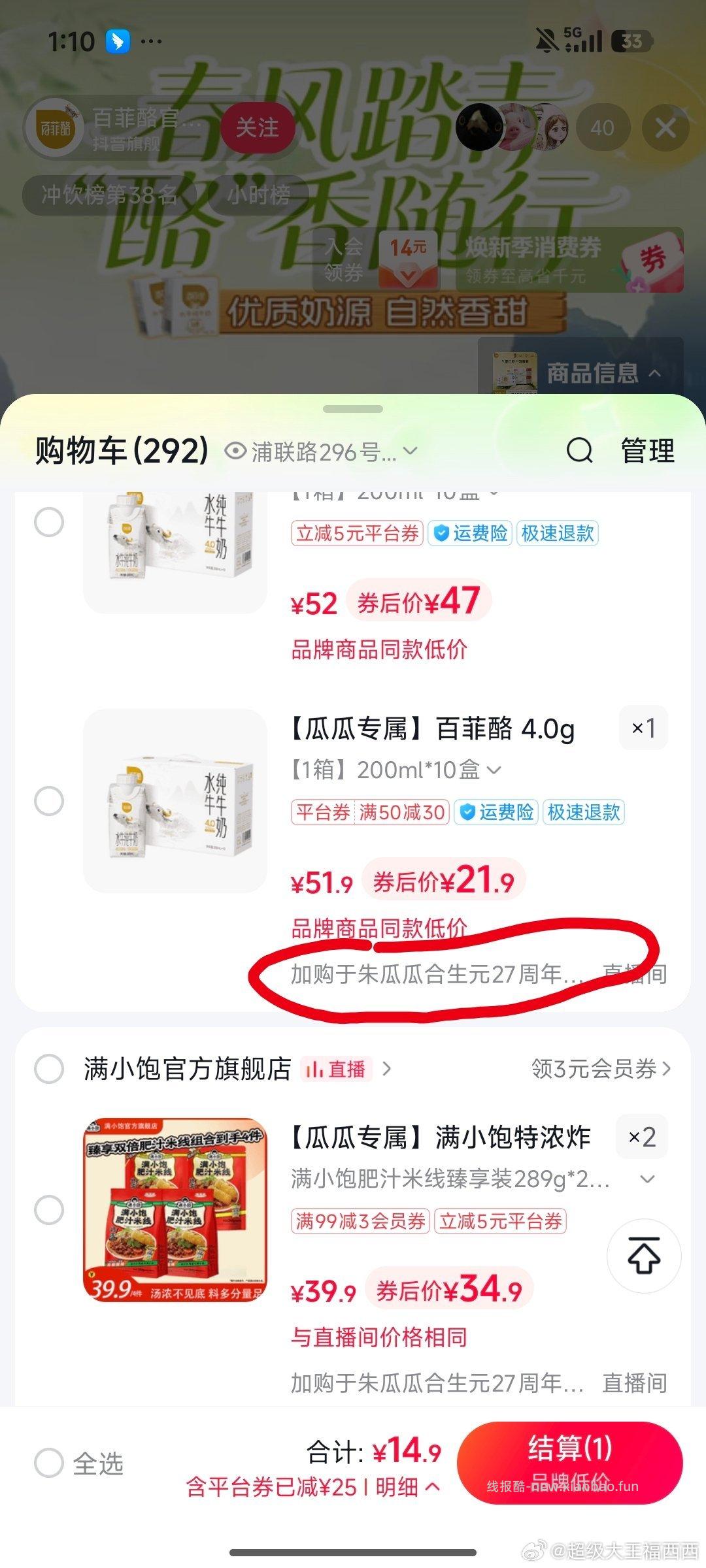The image size is (706, 1568).
Task: Tap the search icon in the shopping cart header
Action: (580, 450)
